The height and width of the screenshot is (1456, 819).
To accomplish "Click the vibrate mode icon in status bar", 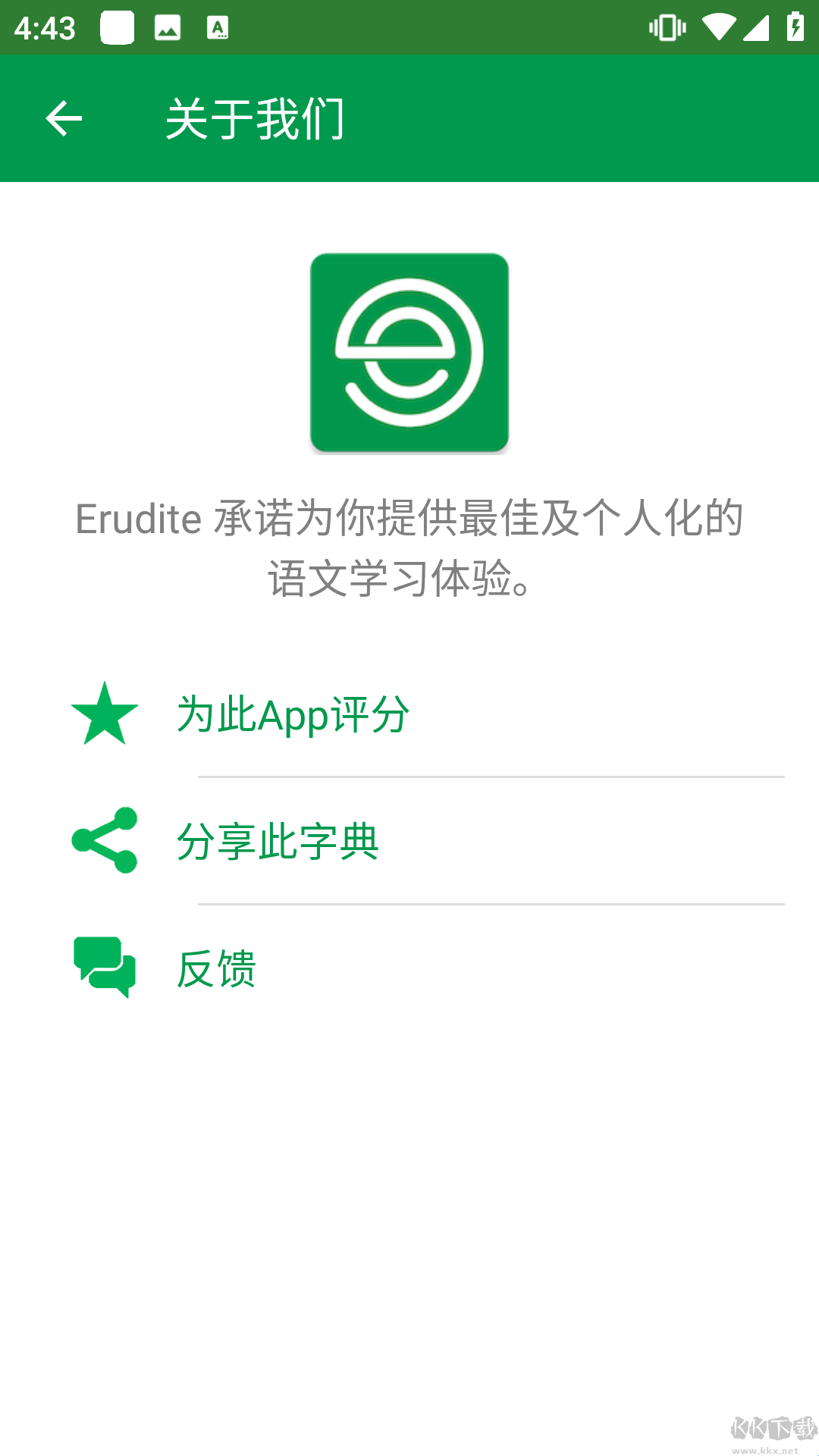I will 666,26.
